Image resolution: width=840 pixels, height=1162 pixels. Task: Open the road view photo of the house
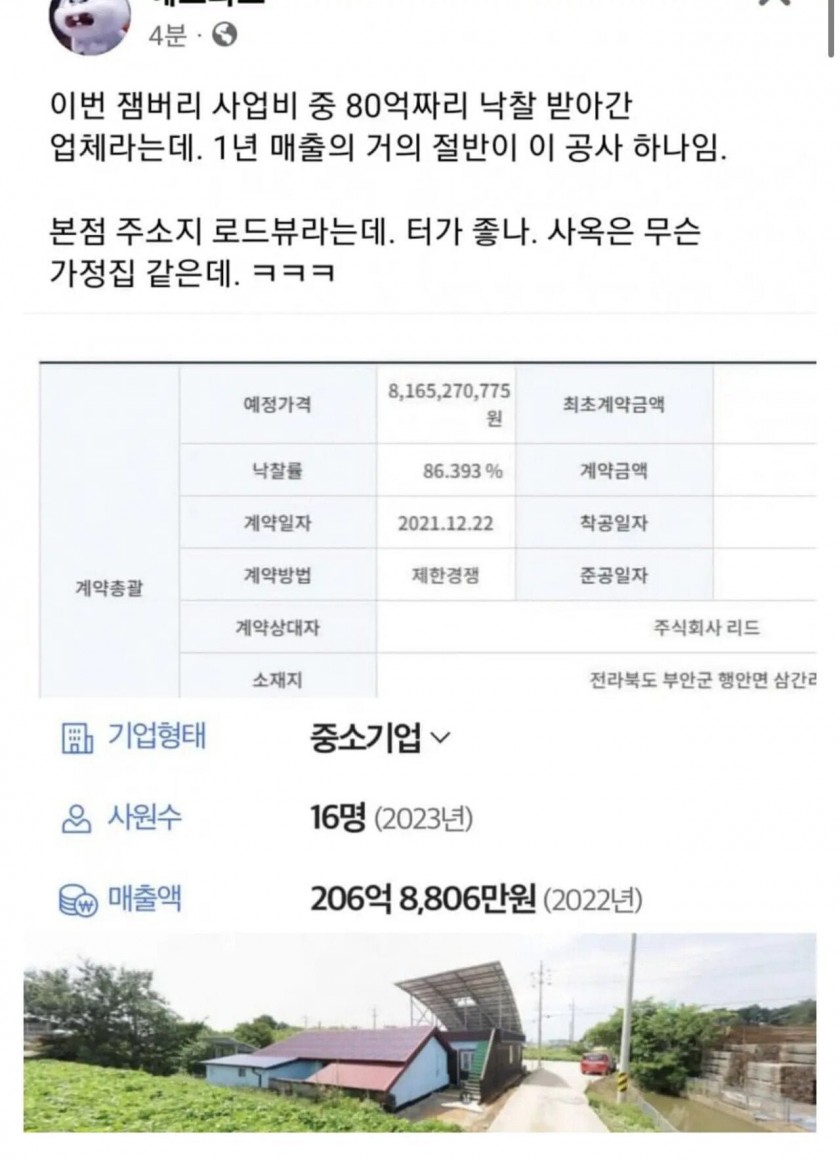(420, 1033)
